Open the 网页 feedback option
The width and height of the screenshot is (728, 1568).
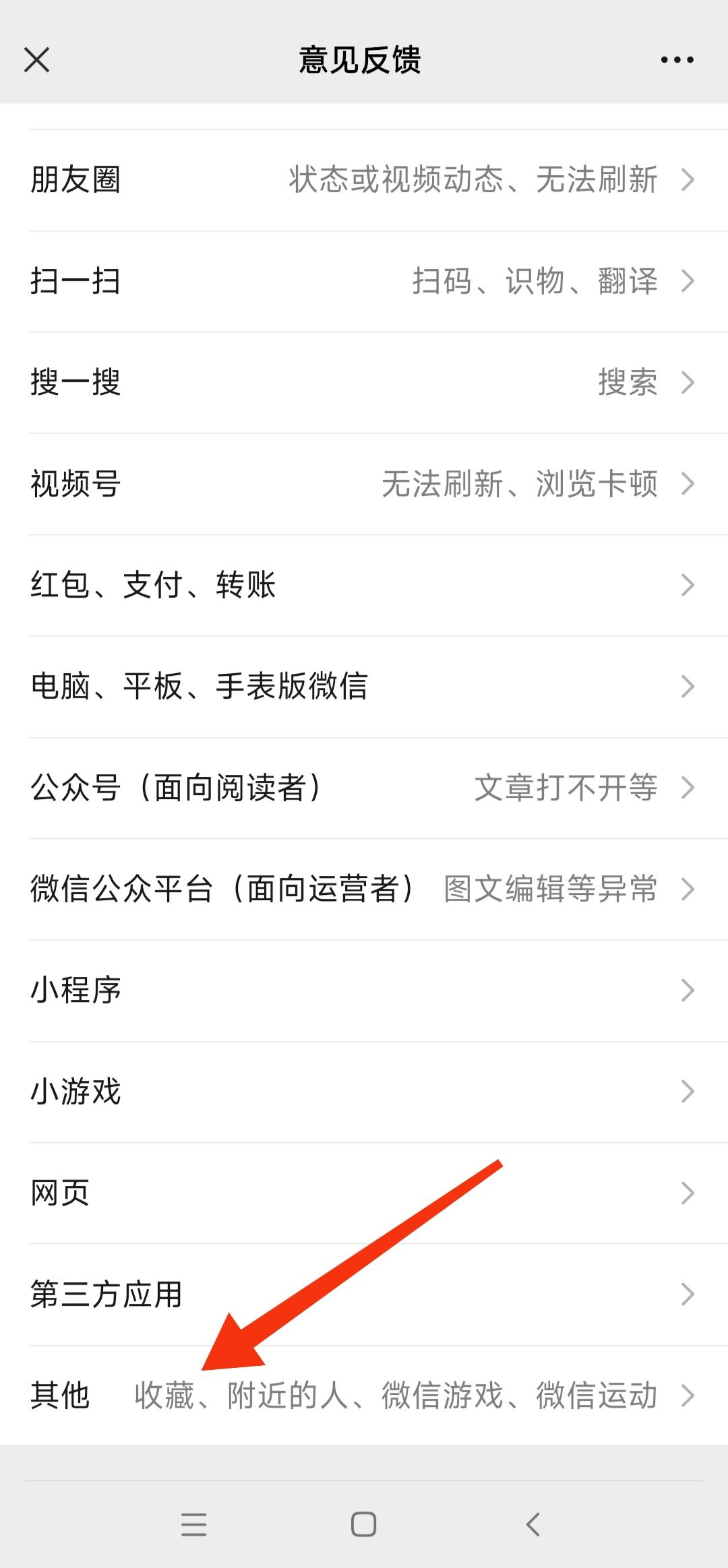[364, 1193]
